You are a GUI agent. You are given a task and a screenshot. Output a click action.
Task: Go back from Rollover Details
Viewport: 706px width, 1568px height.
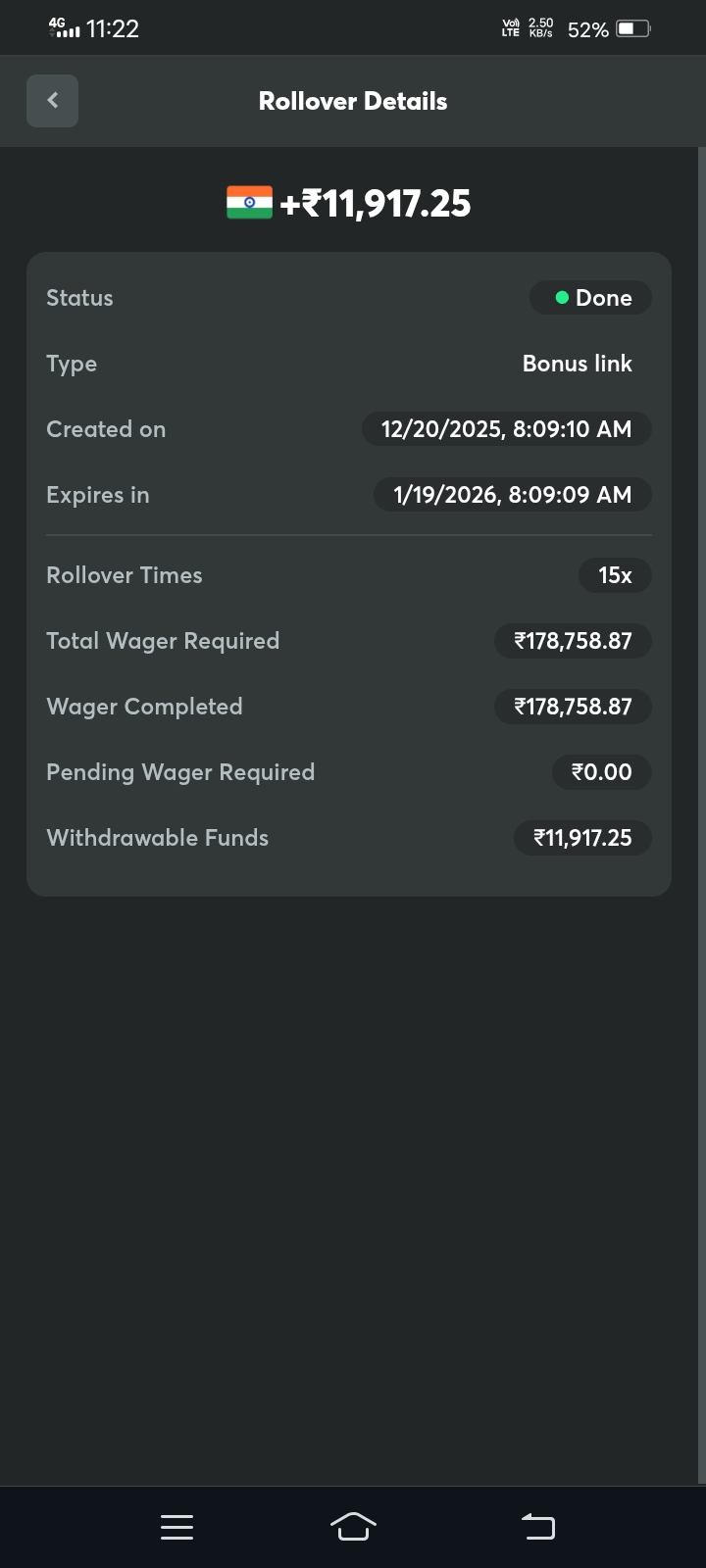click(52, 101)
